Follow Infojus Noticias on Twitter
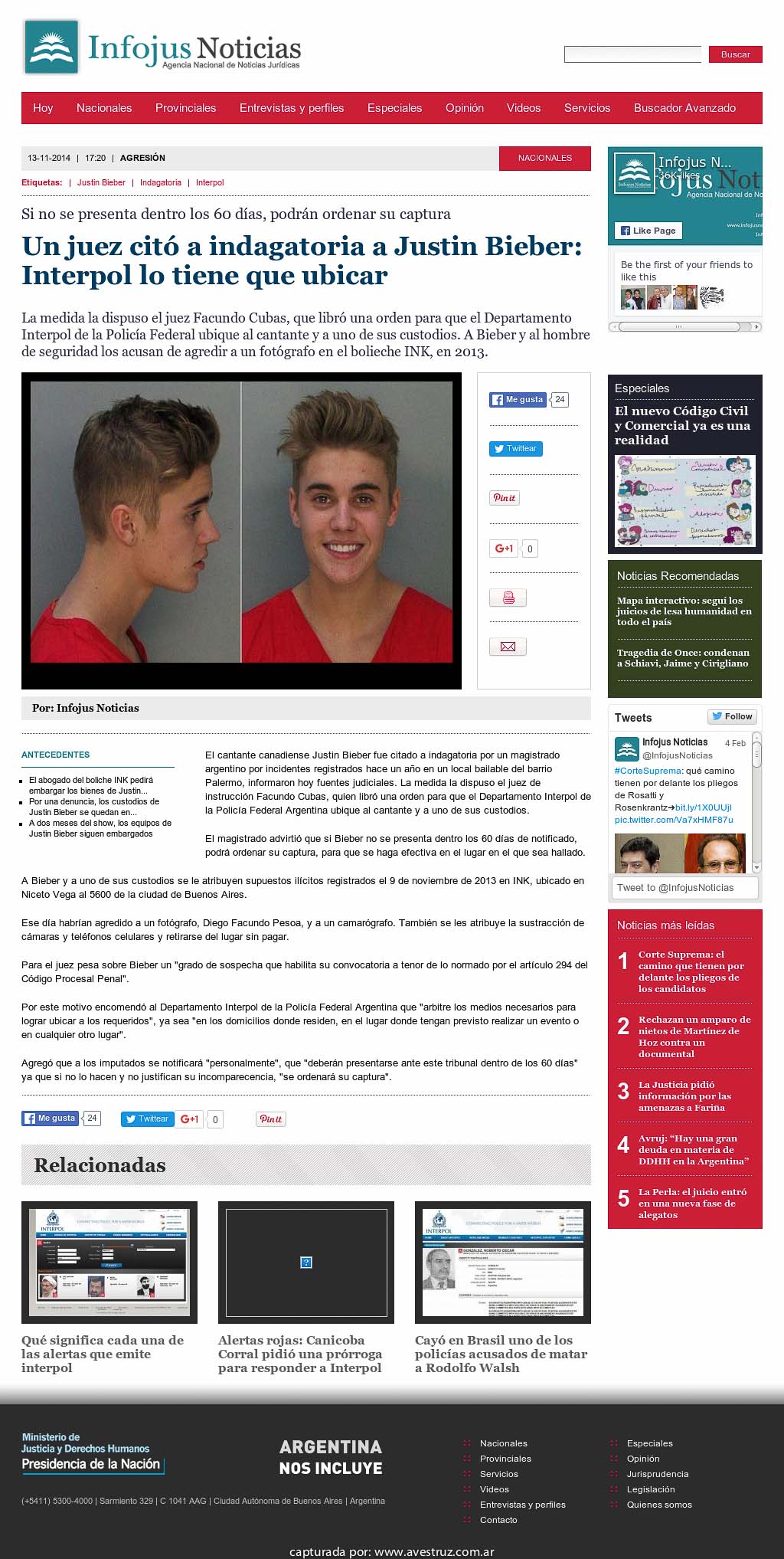The height and width of the screenshot is (1559, 784). coord(732,716)
